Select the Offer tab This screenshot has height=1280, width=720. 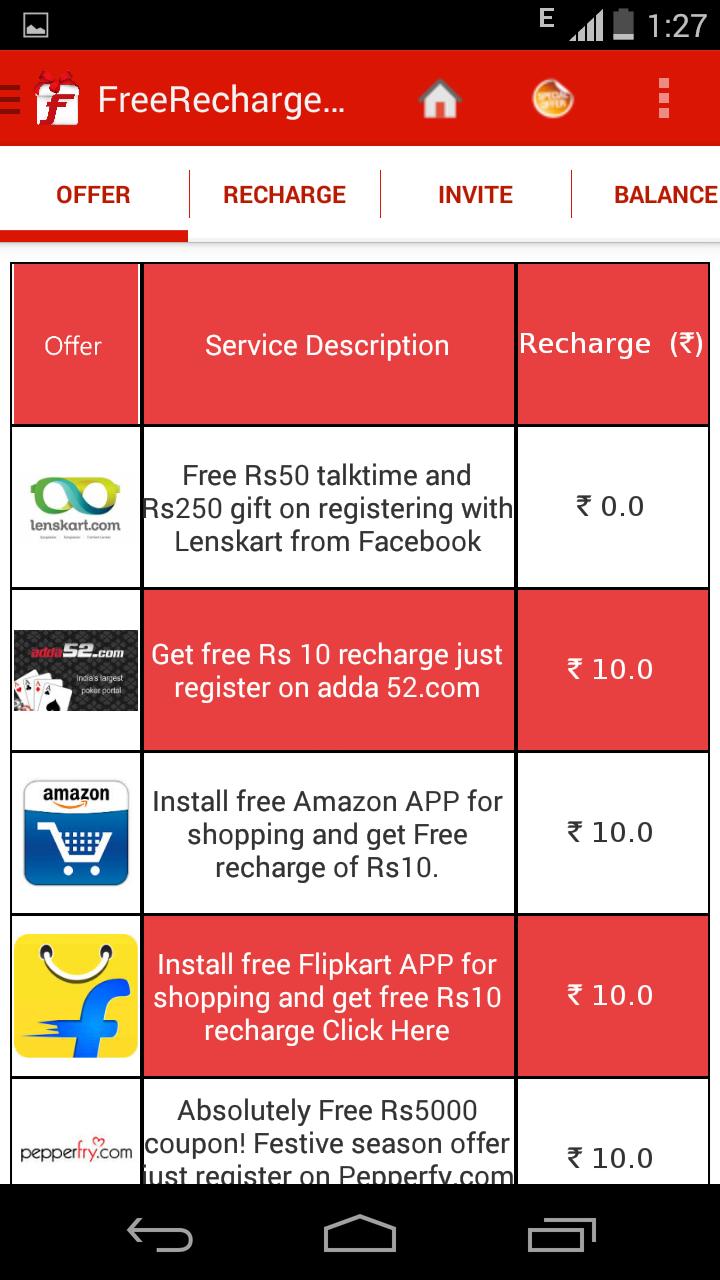pos(93,195)
